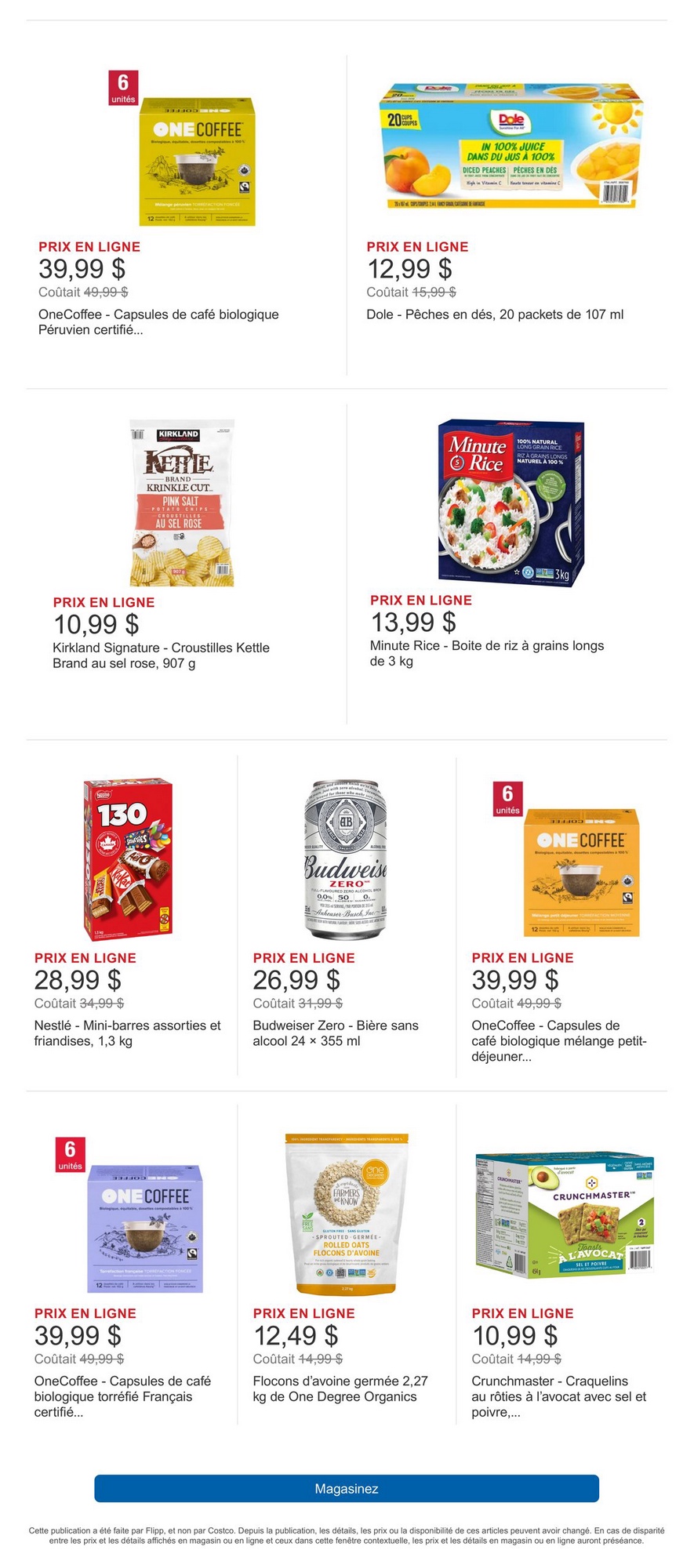
Task: View Dole diced peaches 20-pack offer
Action: (x=511, y=147)
